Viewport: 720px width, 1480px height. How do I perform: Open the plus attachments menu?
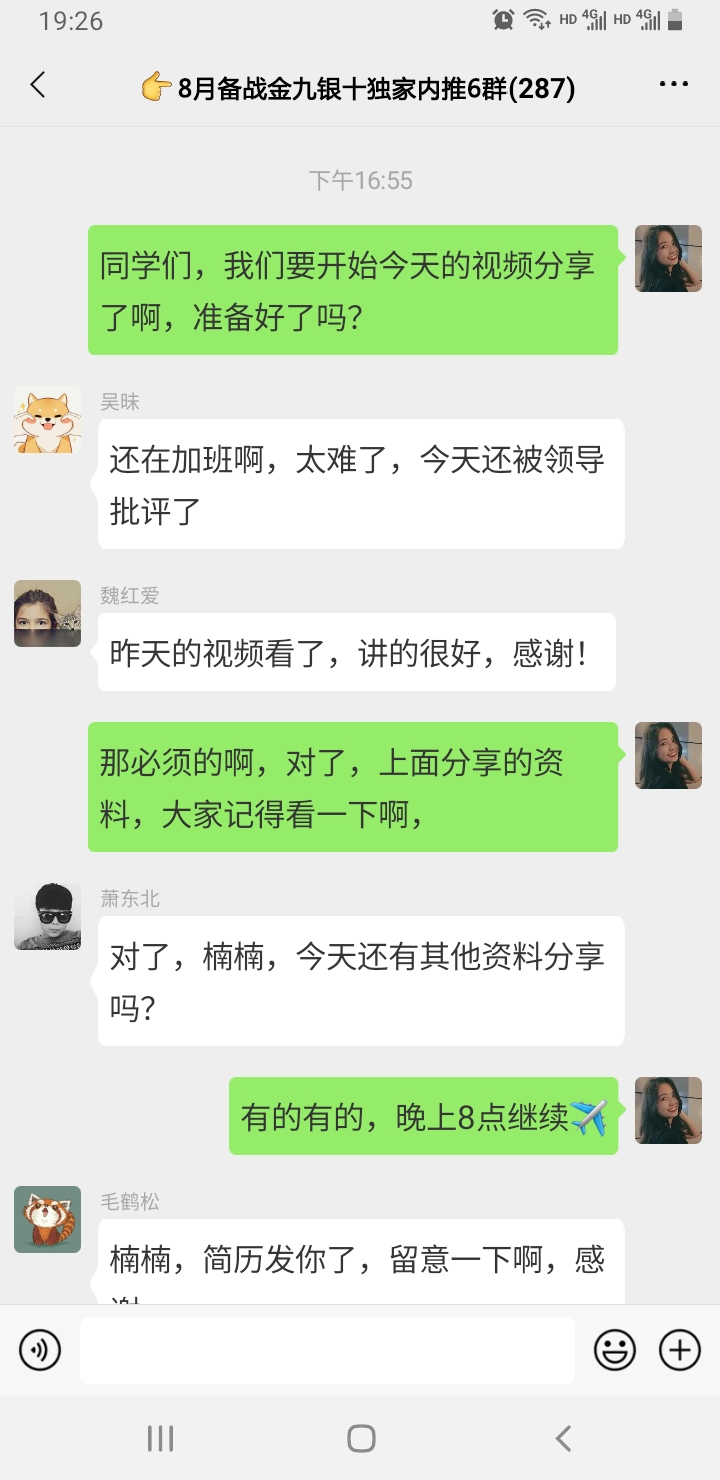[x=680, y=1351]
